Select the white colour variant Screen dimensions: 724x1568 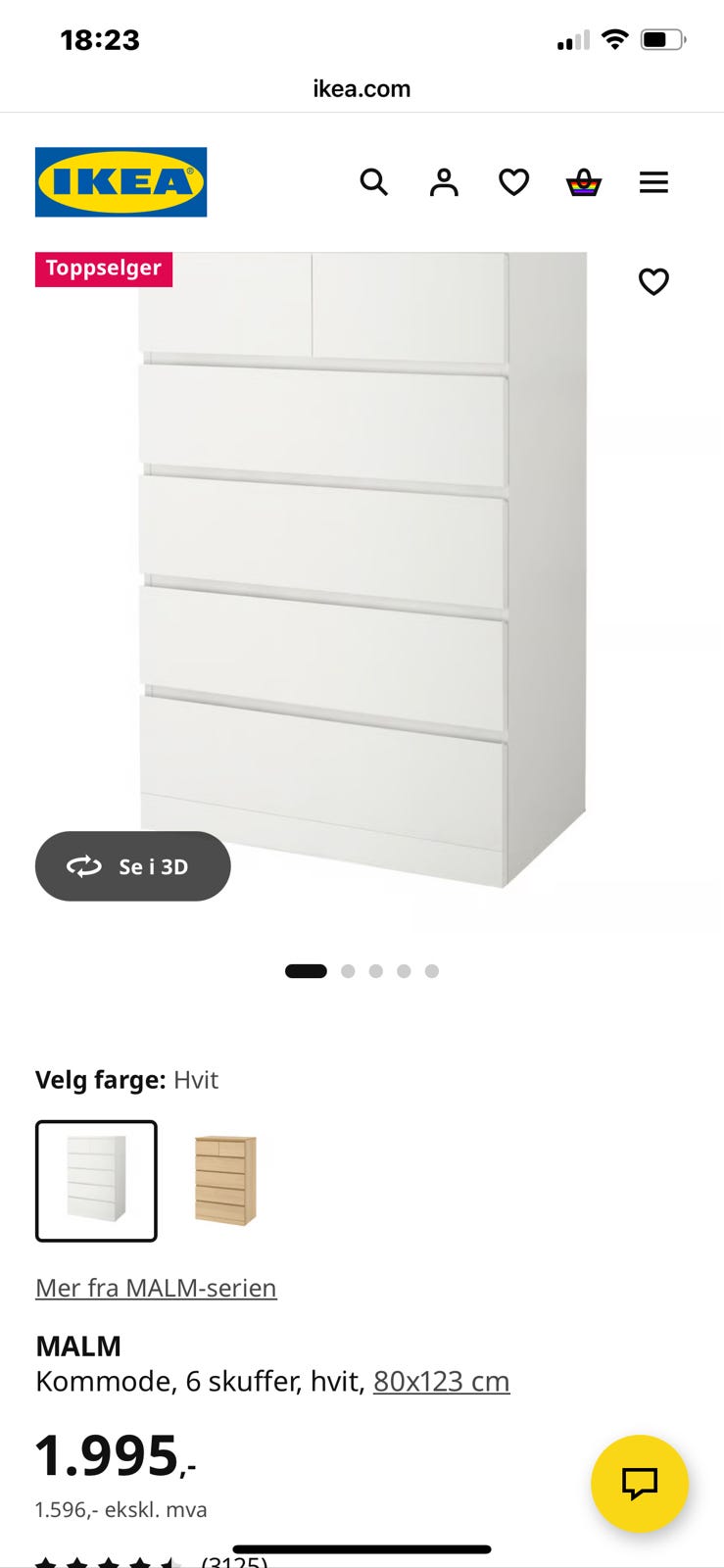[x=96, y=1181]
